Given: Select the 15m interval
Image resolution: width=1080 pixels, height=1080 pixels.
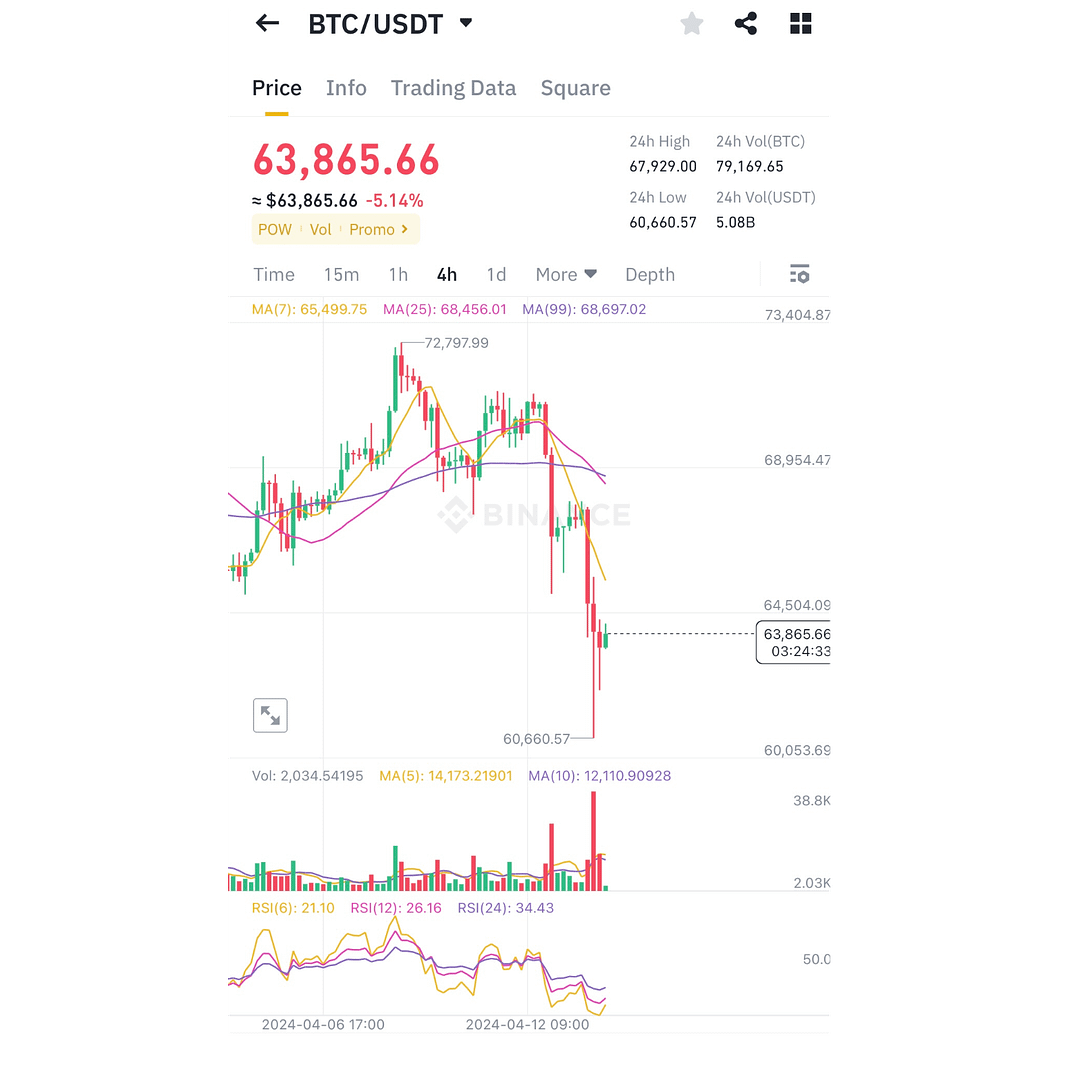Looking at the screenshot, I should coord(341,274).
